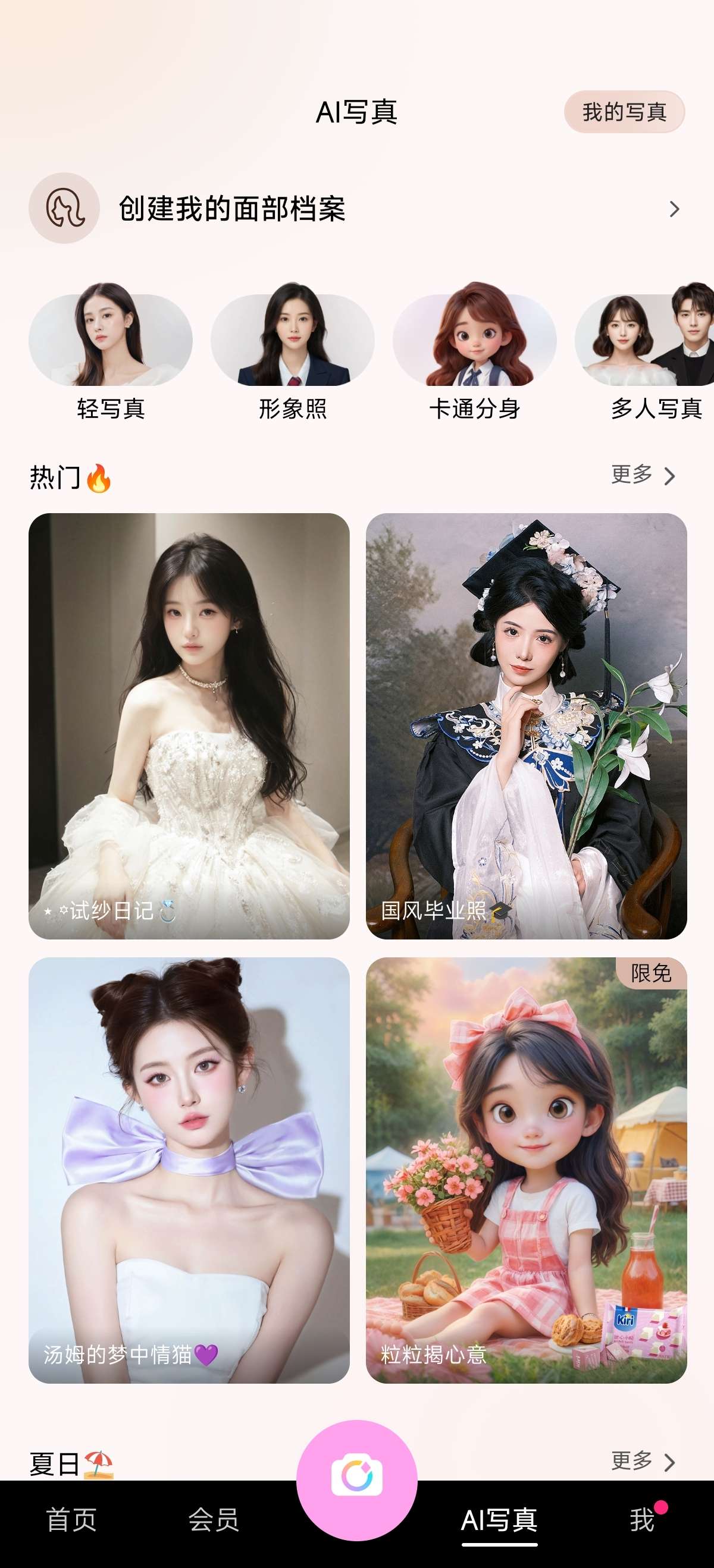Go to the 我 tab
This screenshot has height=1568, width=714.
click(x=642, y=1520)
